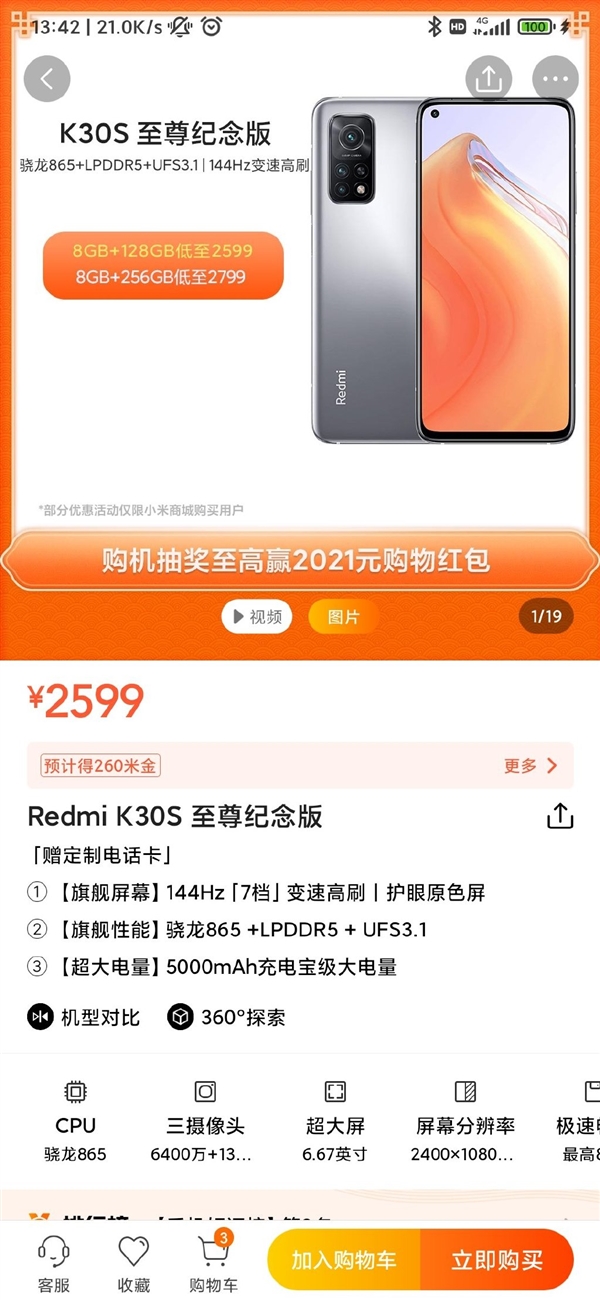This screenshot has width=600, height=1300.
Task: Open 更多 for 米金 details
Action: tap(530, 766)
